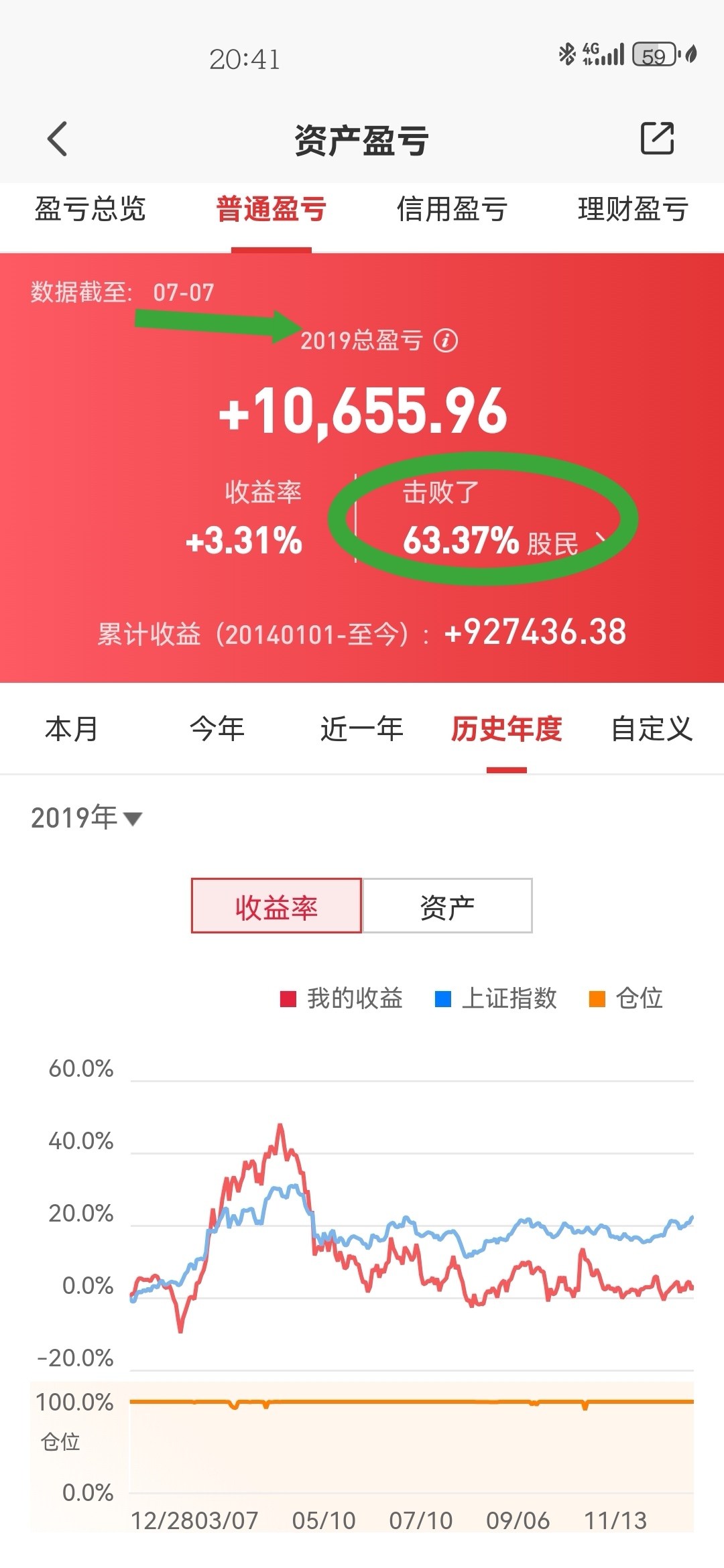724x1568 pixels.
Task: Select 收益率 chart mode
Action: coord(276,906)
